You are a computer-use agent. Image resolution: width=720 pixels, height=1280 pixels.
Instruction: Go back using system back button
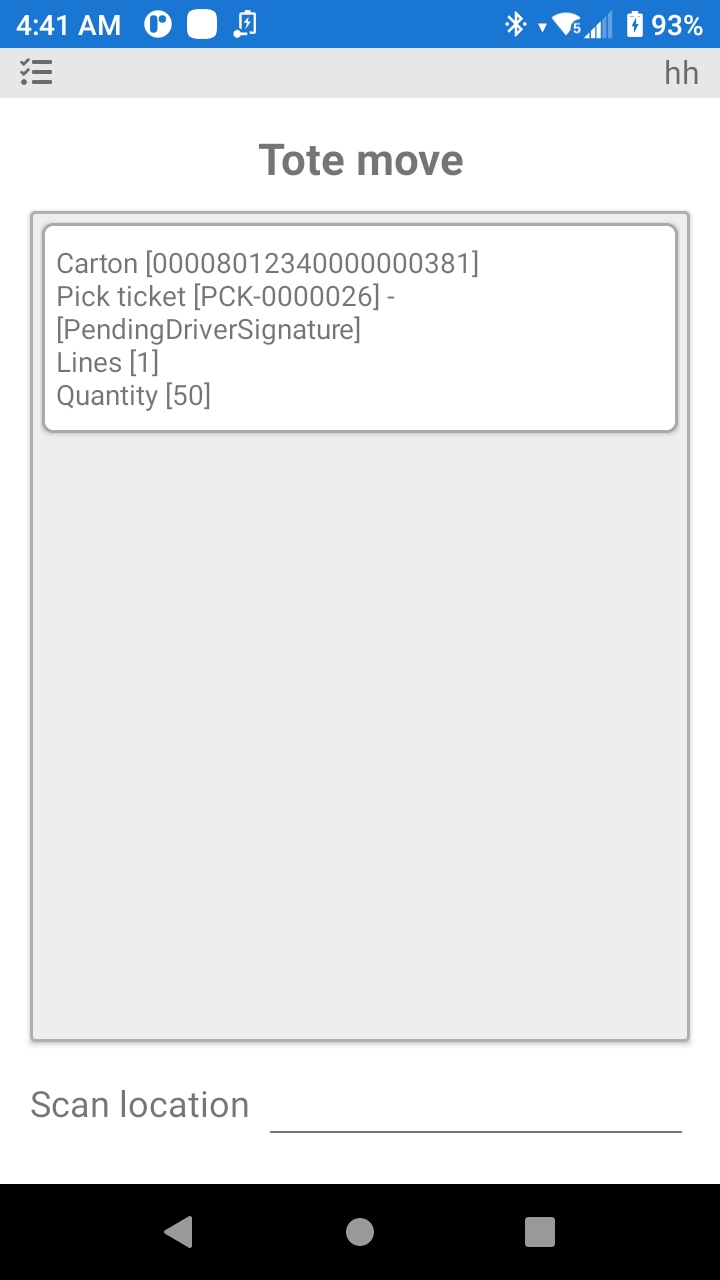click(179, 1232)
